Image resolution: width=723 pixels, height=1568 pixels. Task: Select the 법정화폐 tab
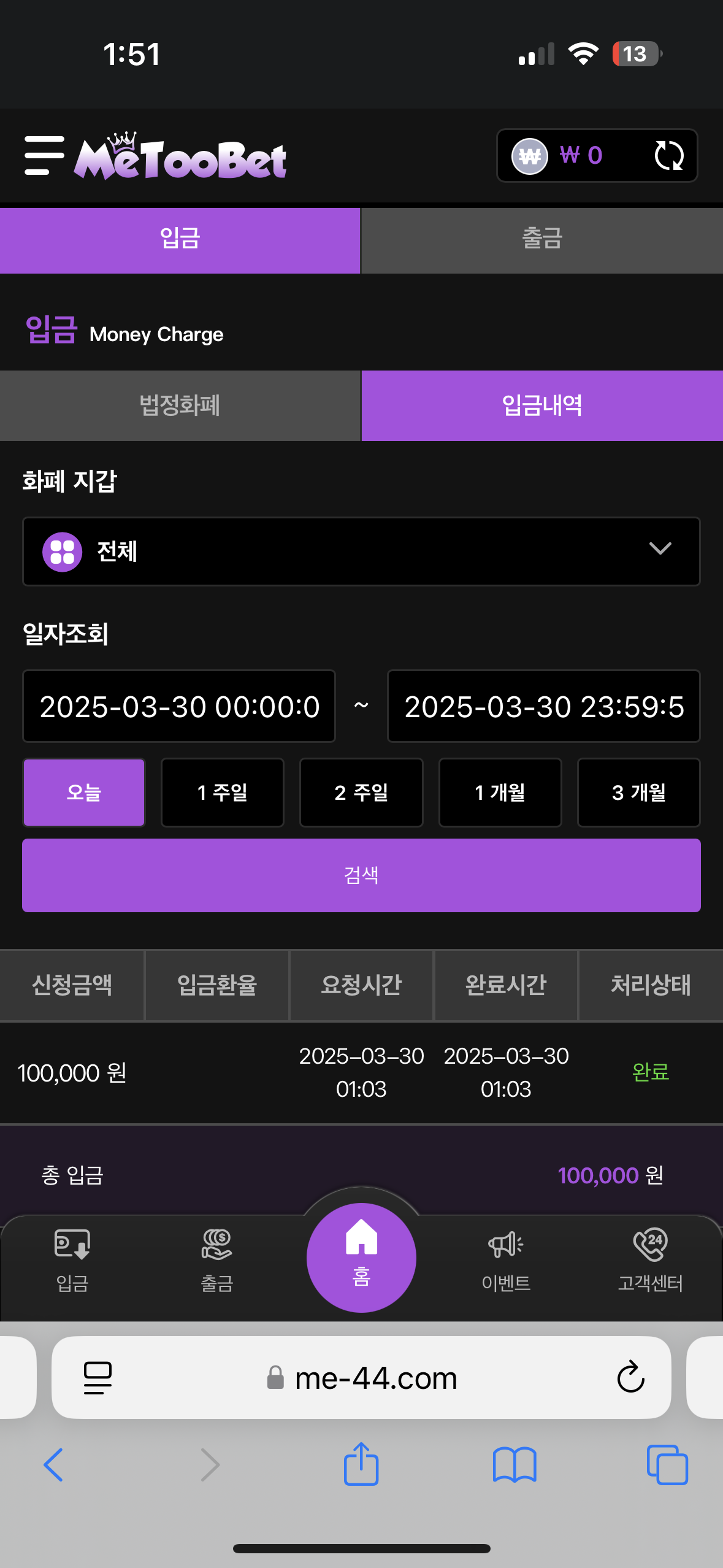180,405
